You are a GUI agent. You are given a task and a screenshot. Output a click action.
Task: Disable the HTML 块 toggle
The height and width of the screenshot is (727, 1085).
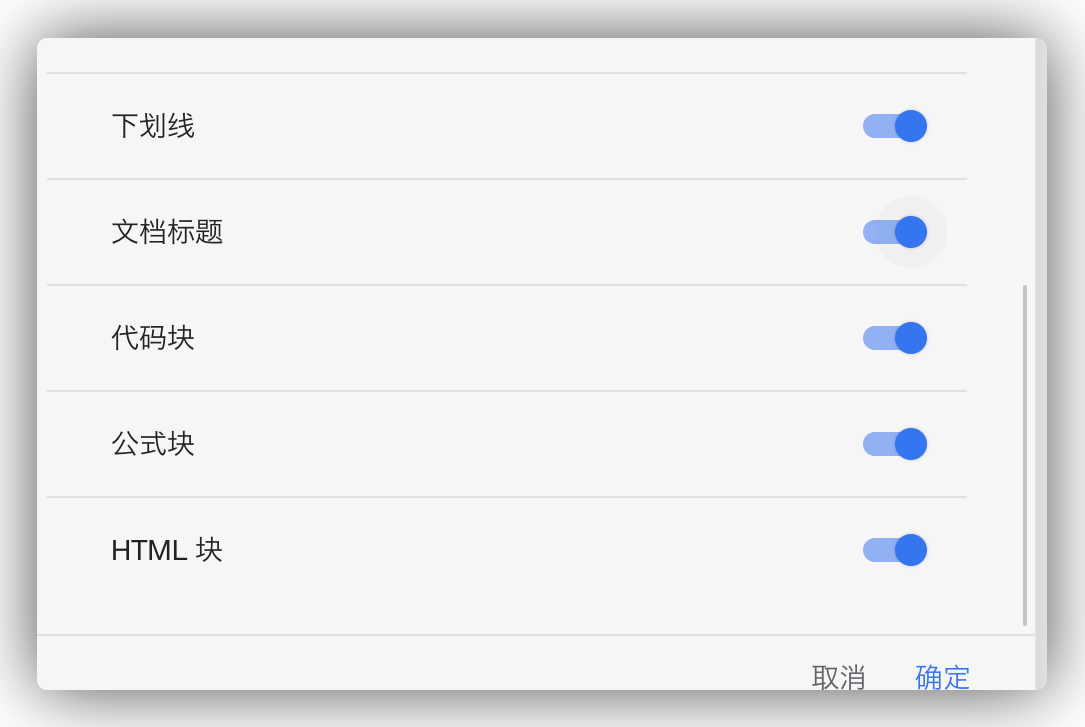click(895, 550)
